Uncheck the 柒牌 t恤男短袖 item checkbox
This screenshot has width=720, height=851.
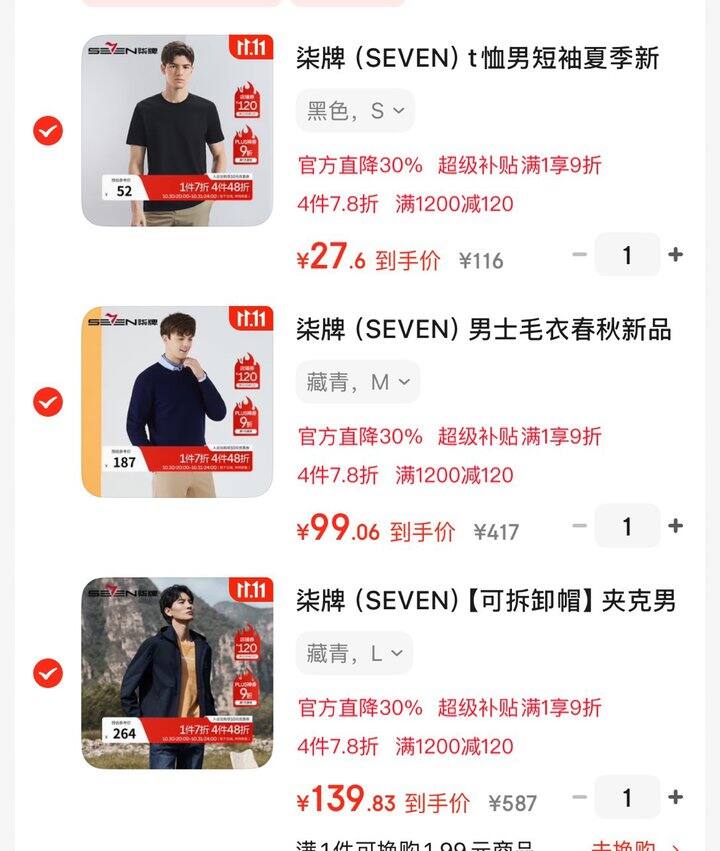coord(48,131)
